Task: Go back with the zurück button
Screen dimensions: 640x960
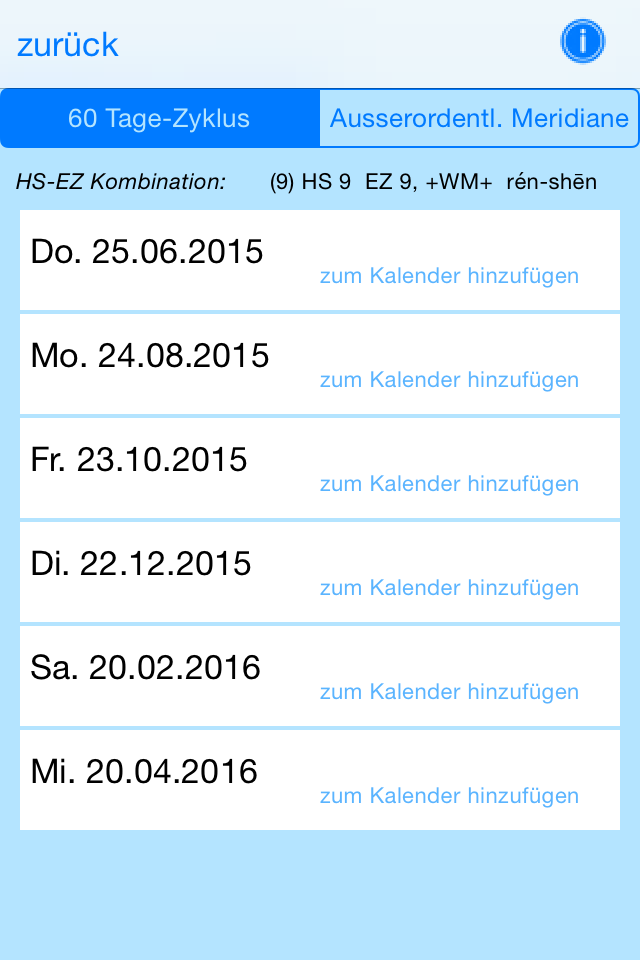Action: pyautogui.click(x=68, y=45)
